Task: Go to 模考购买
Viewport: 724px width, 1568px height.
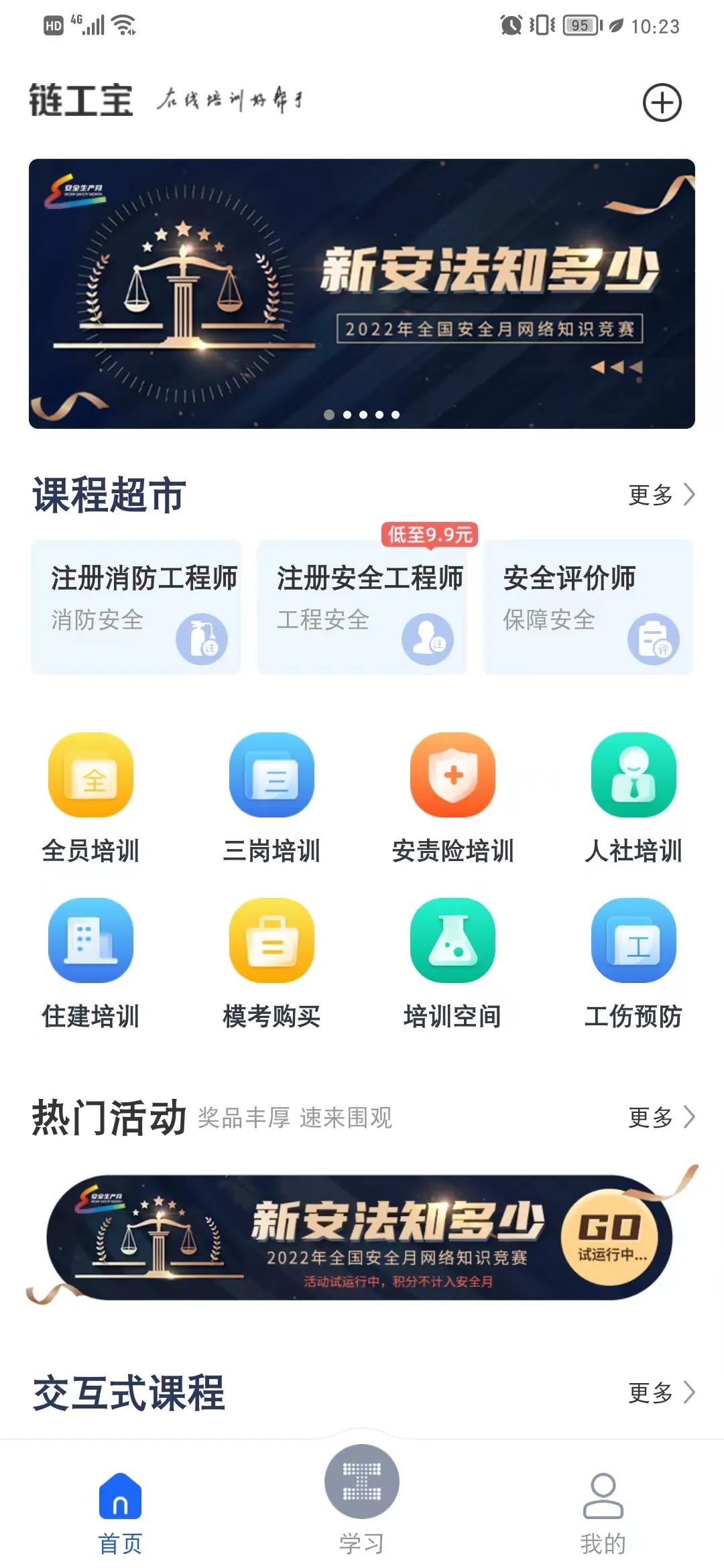Action: pyautogui.click(x=271, y=963)
